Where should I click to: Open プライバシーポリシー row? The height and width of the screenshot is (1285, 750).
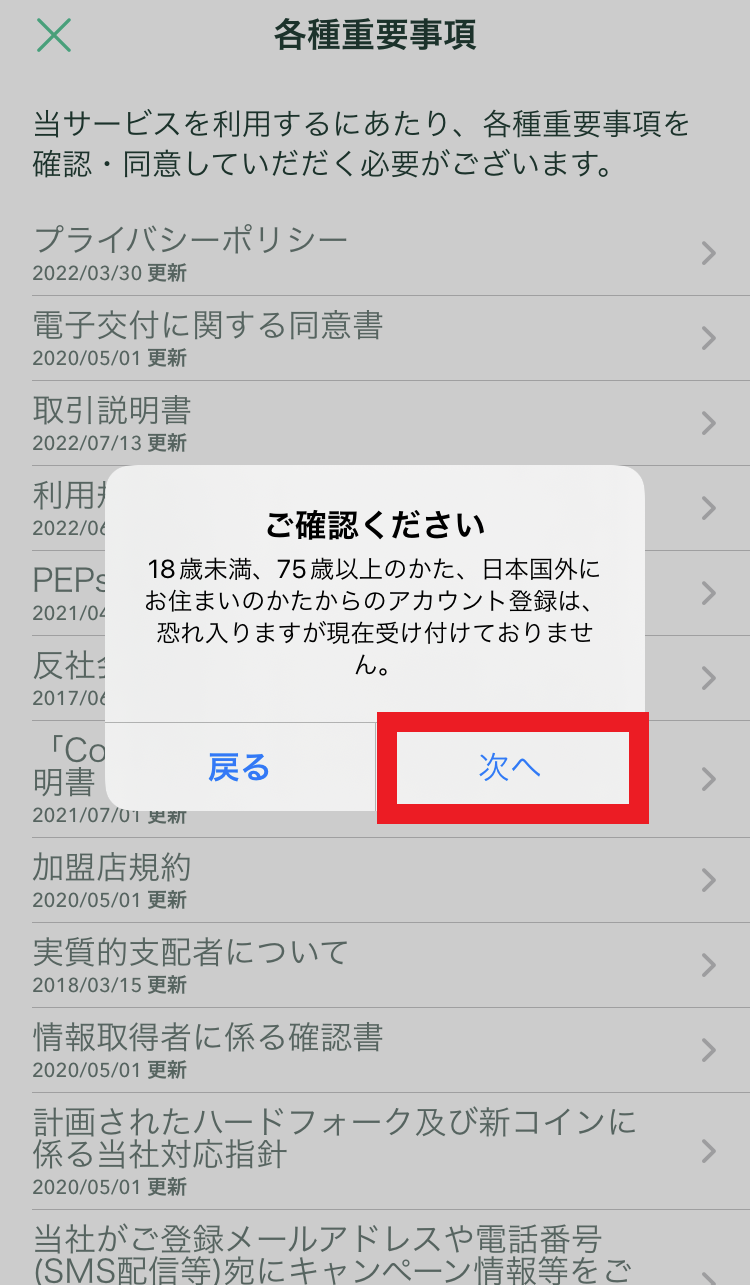click(x=375, y=253)
